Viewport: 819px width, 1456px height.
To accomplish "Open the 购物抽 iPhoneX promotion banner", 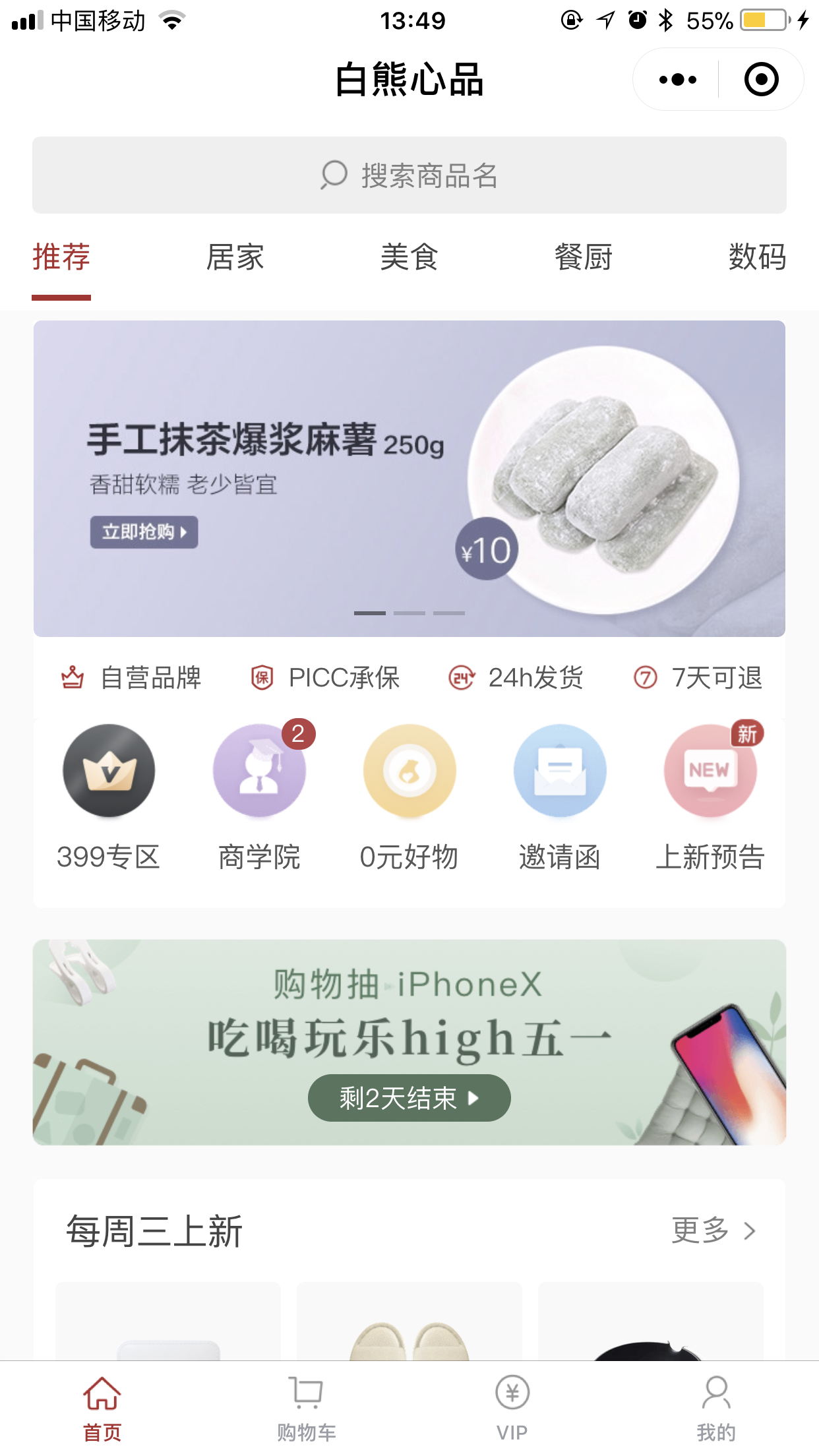I will coord(409,1042).
